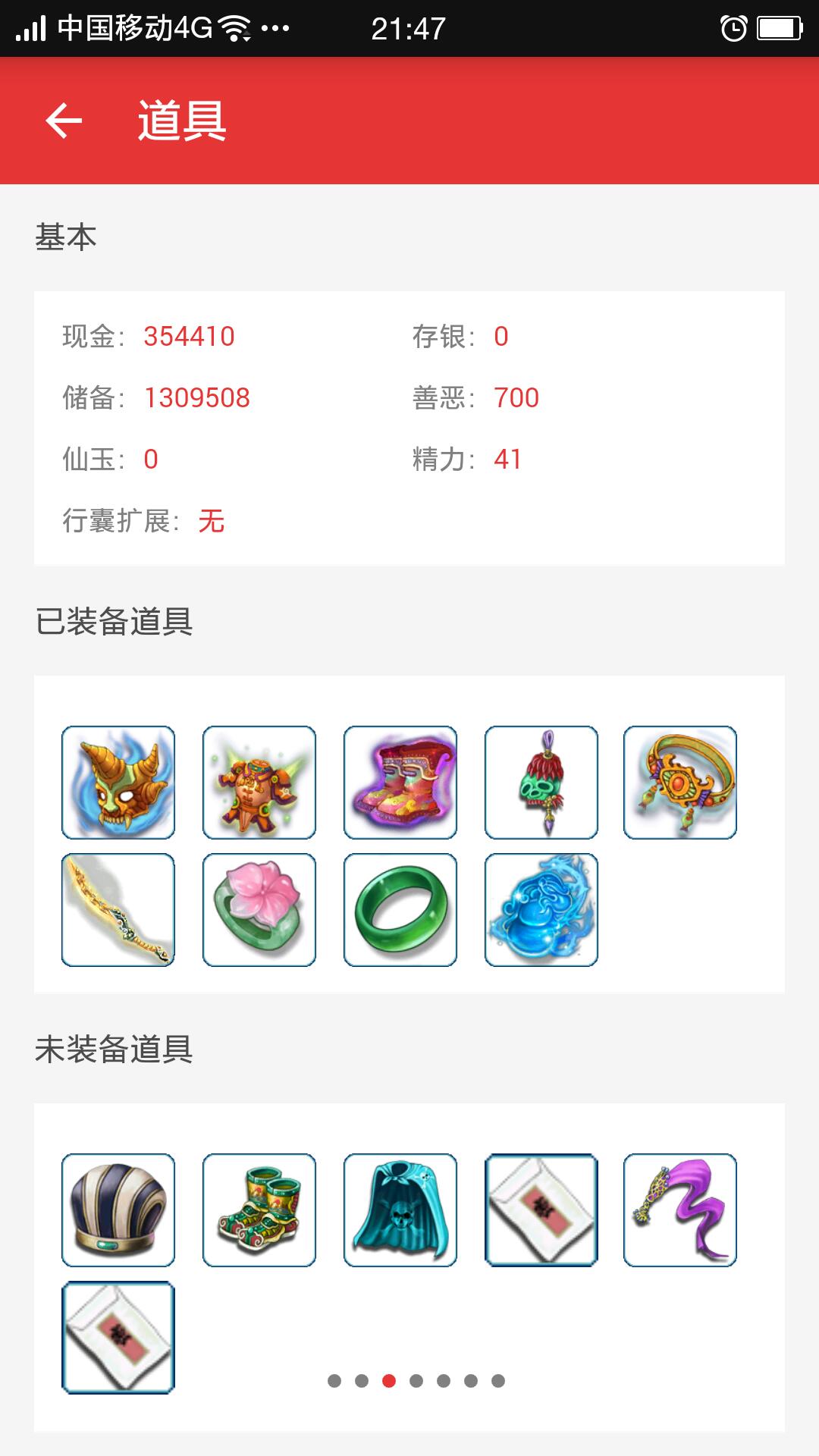The image size is (819, 1456).
Task: View the equipped plain green jade ring
Action: coord(400,910)
